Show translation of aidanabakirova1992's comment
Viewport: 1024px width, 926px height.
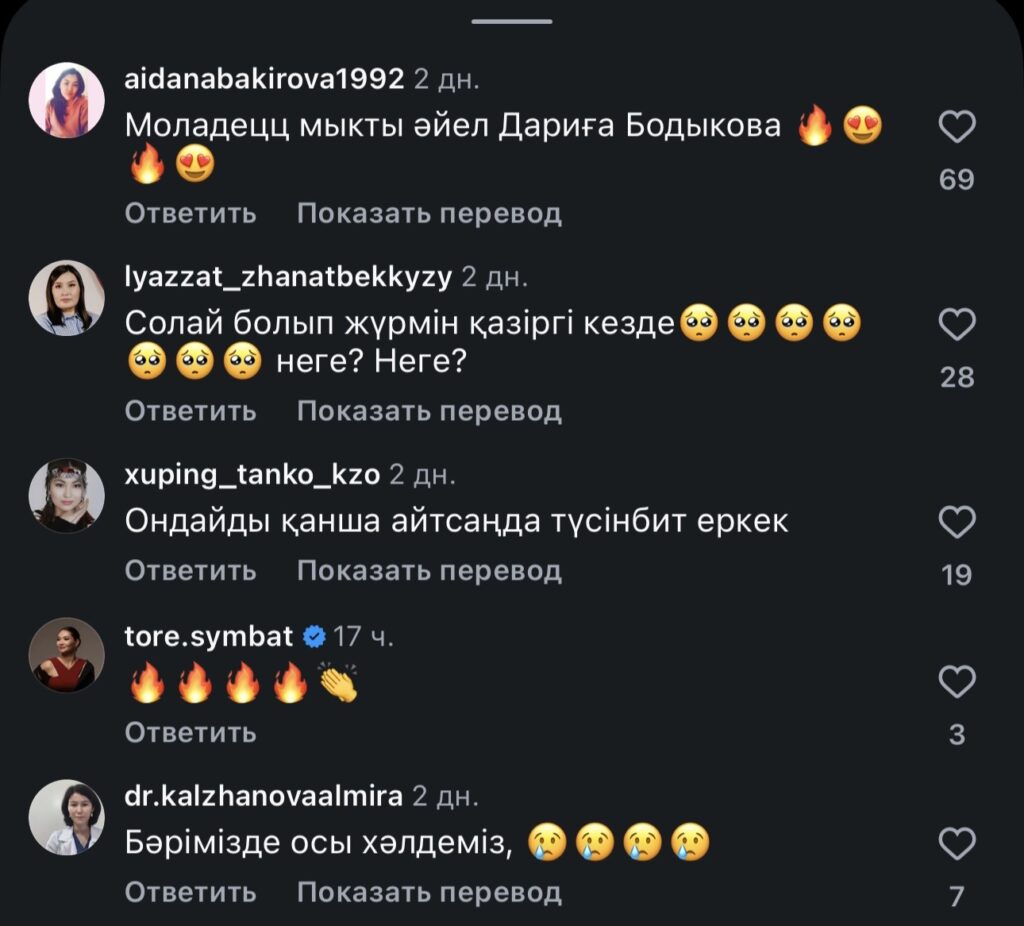point(429,213)
